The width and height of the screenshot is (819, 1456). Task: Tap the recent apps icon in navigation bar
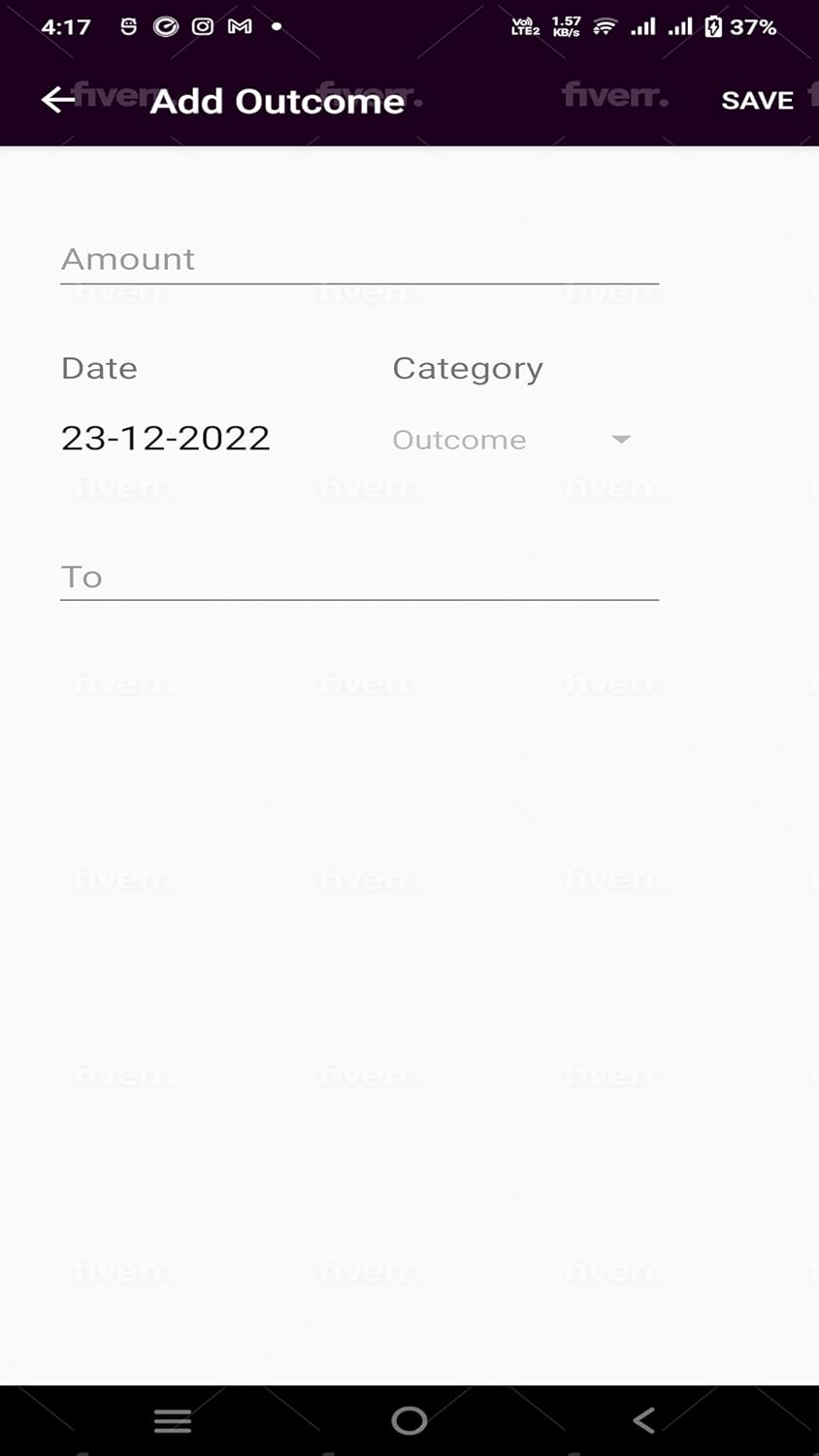[x=172, y=1420]
